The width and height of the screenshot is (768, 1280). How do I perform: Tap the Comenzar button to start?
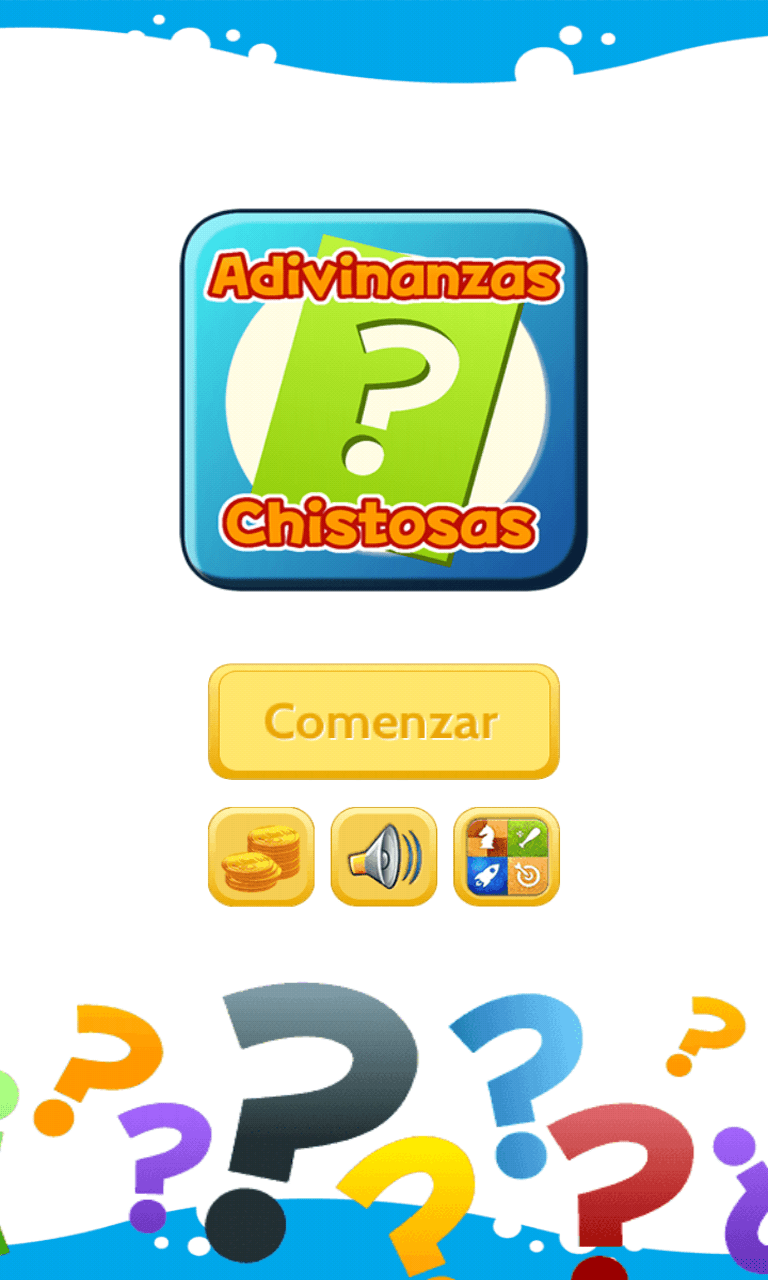pos(383,721)
